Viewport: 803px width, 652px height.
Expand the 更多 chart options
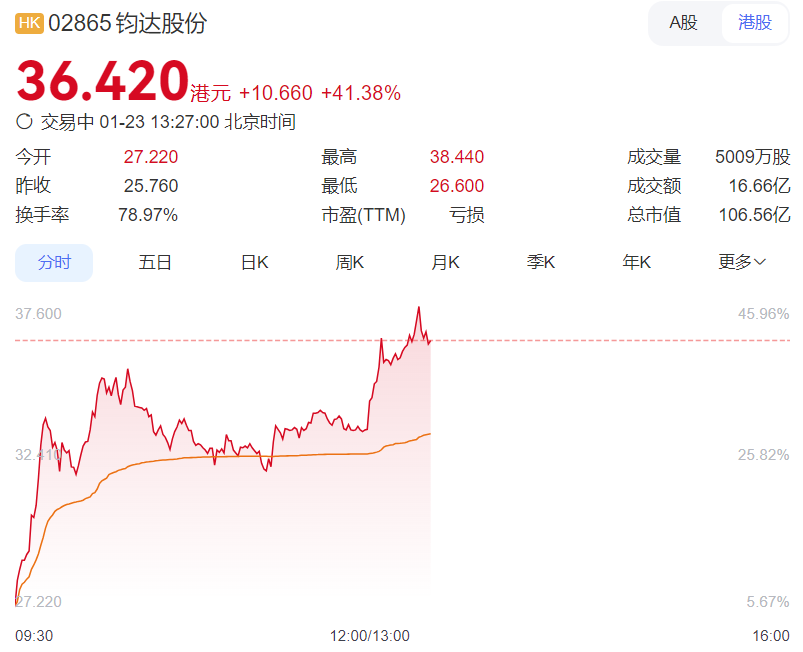tap(742, 262)
